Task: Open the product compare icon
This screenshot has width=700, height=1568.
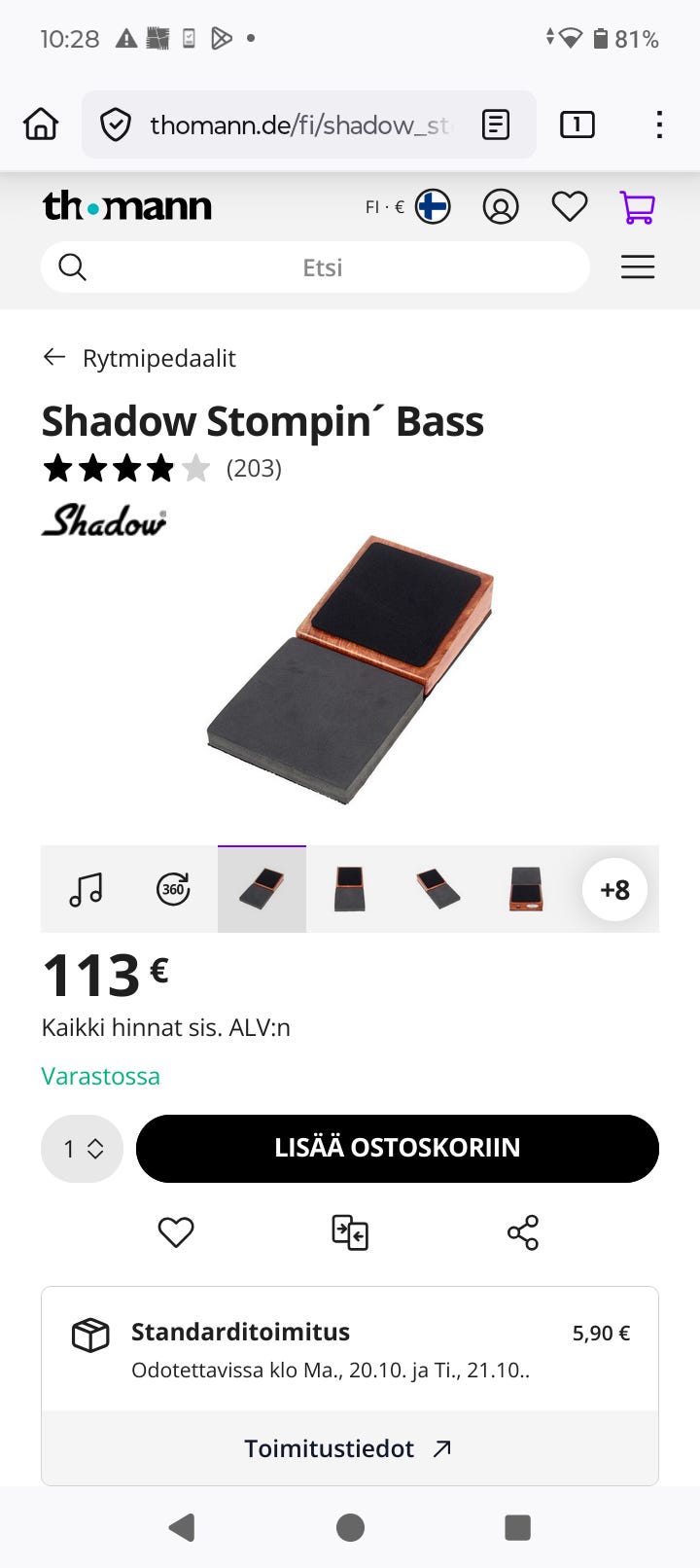Action: coord(350,1231)
